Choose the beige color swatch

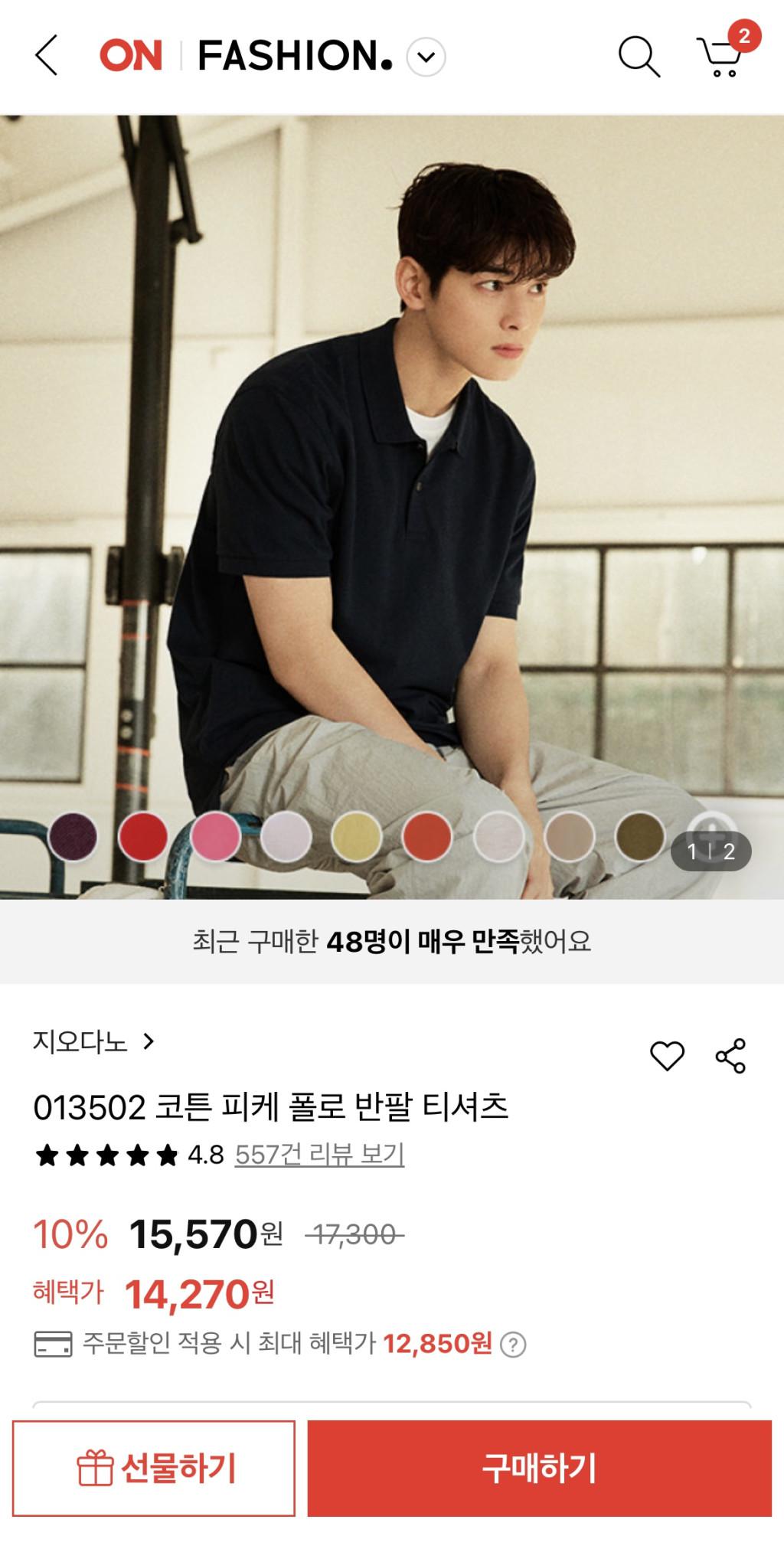tap(569, 836)
